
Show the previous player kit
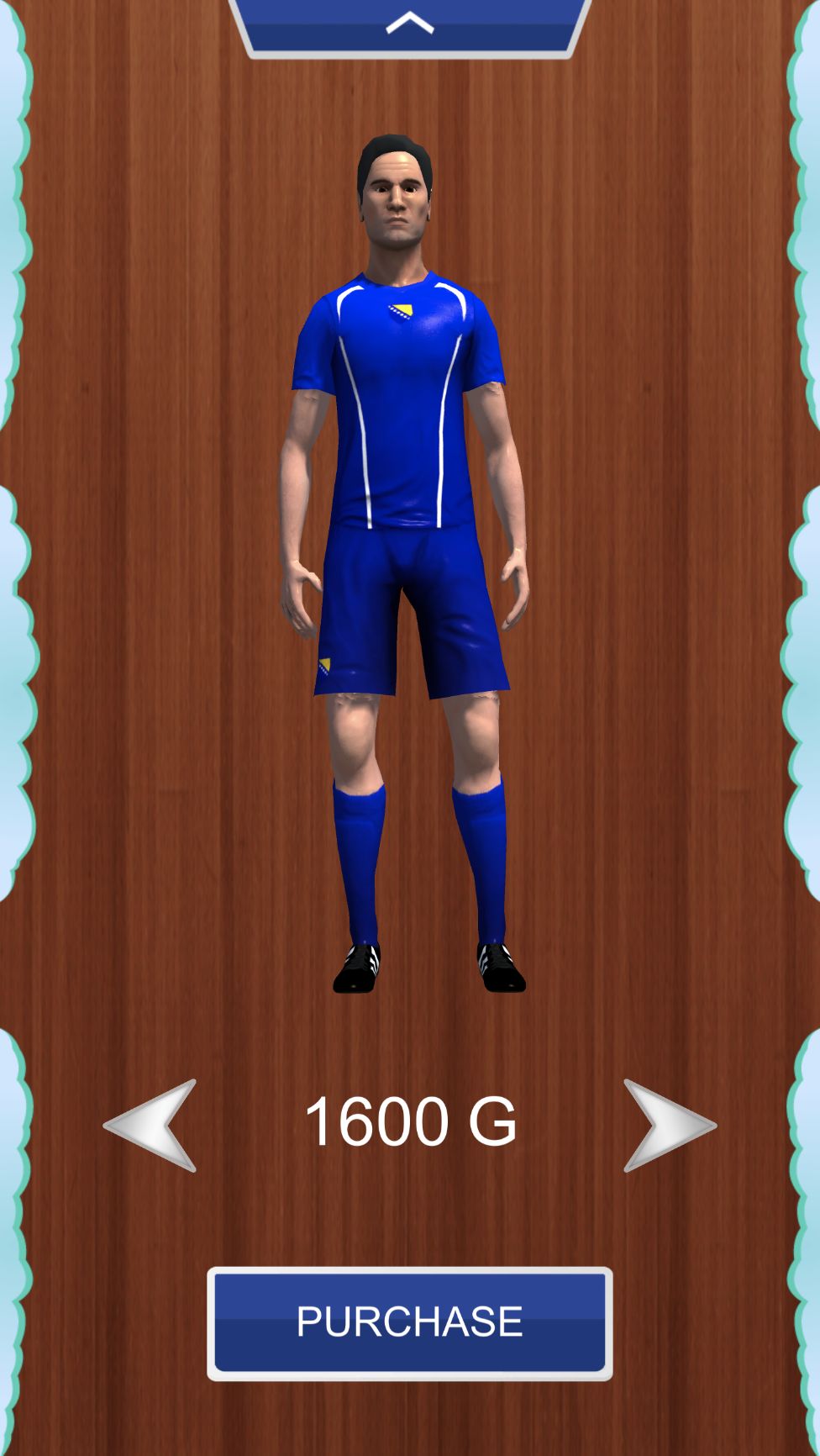154,1125
